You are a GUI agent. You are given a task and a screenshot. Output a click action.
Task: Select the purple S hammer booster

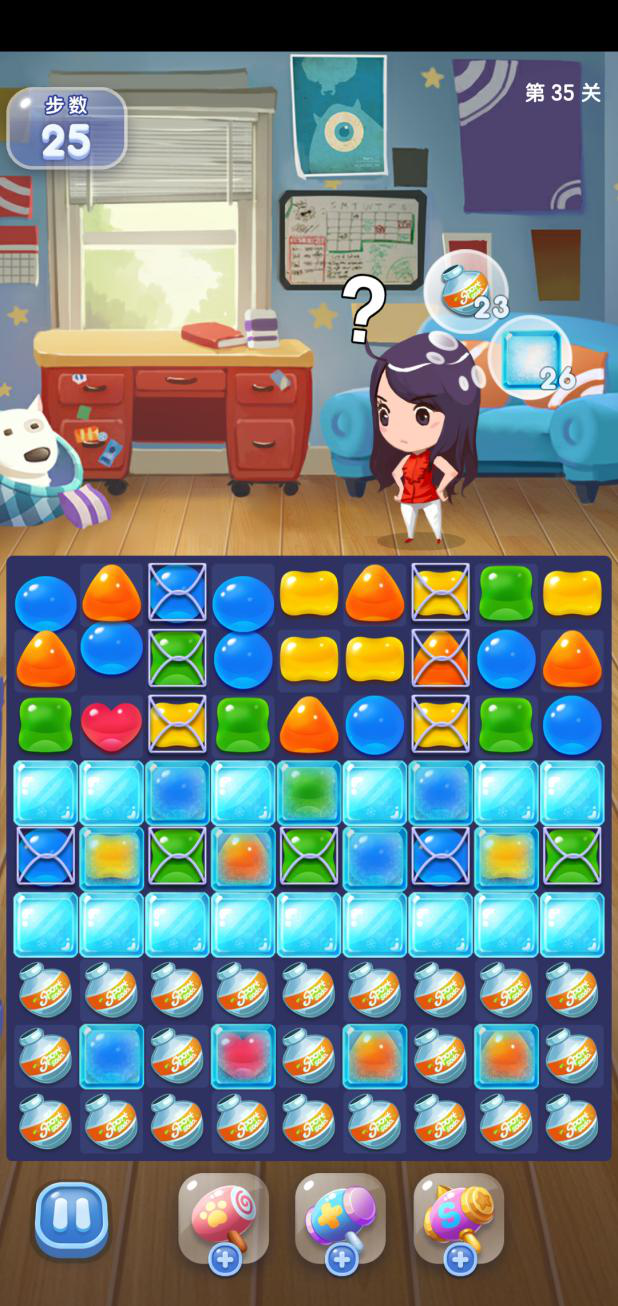point(458,1217)
